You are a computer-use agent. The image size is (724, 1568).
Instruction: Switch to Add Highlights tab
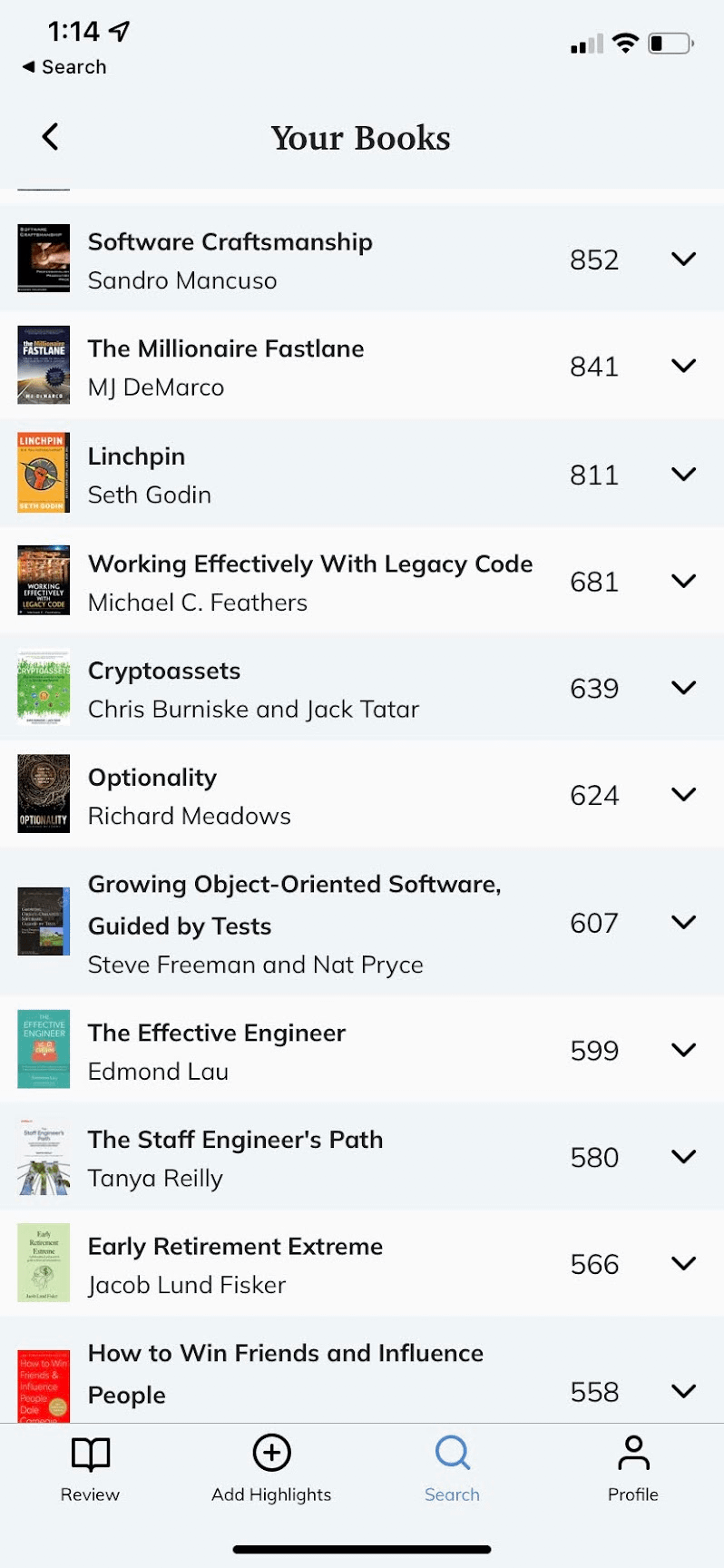coord(271,1468)
